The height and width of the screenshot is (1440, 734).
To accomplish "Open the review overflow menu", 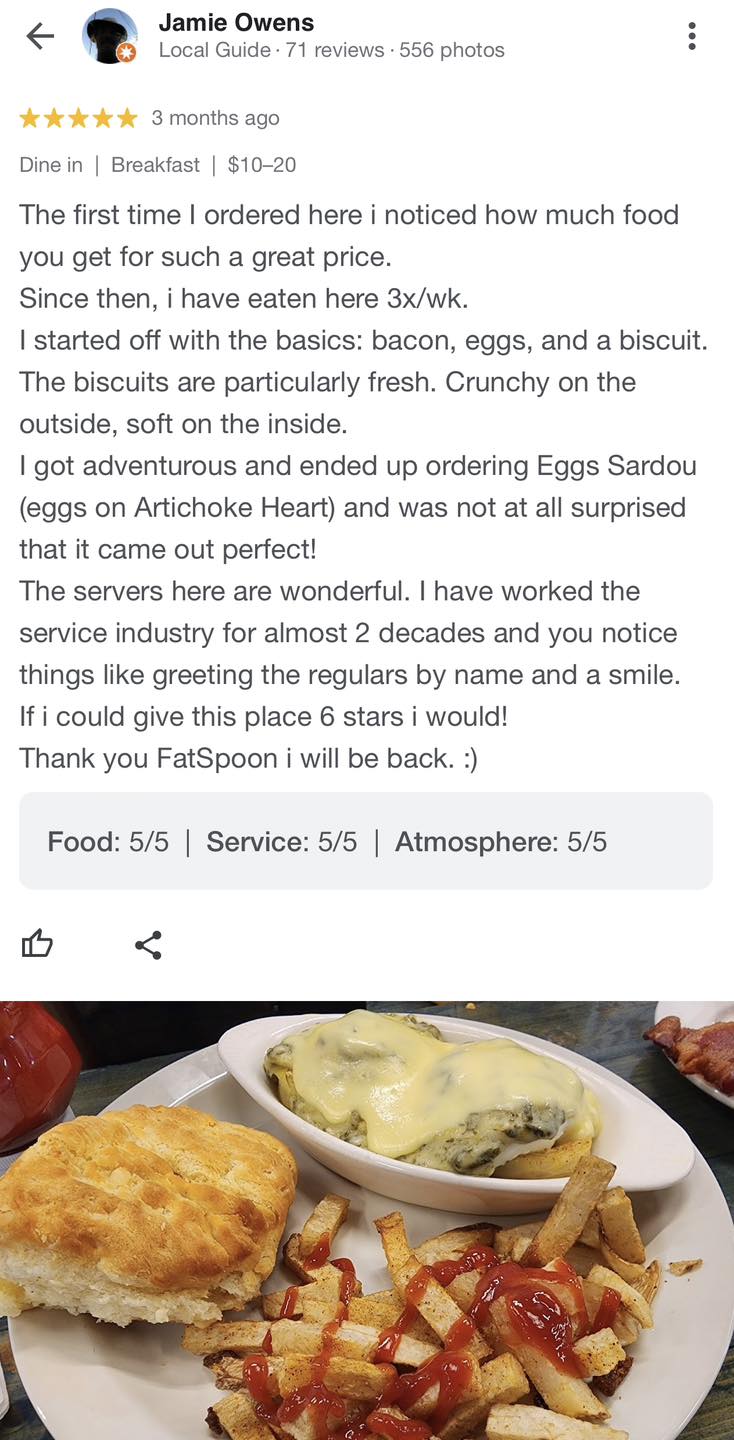I will [x=691, y=37].
